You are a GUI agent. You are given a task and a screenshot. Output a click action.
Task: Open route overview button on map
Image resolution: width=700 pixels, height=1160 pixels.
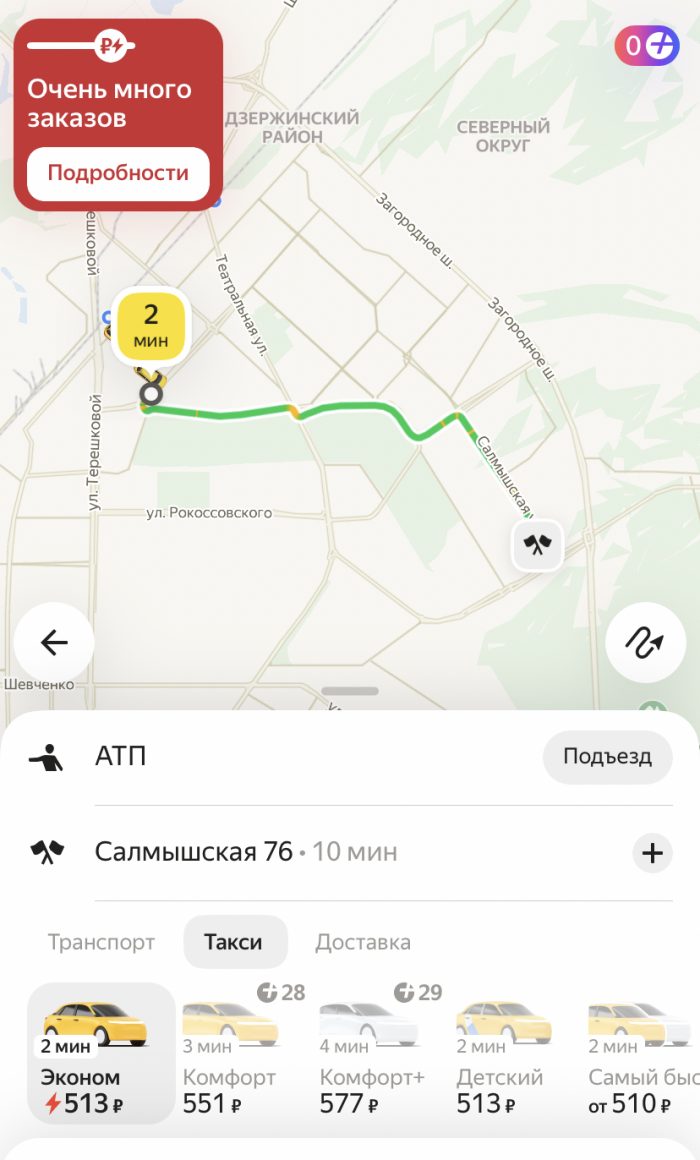(645, 642)
